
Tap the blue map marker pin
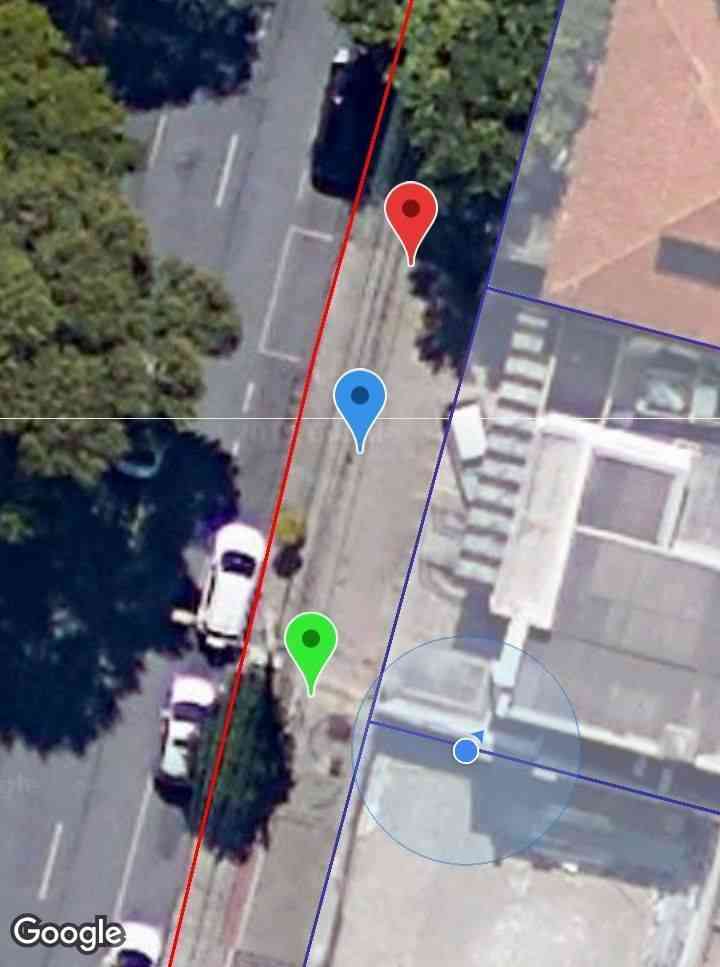click(360, 400)
